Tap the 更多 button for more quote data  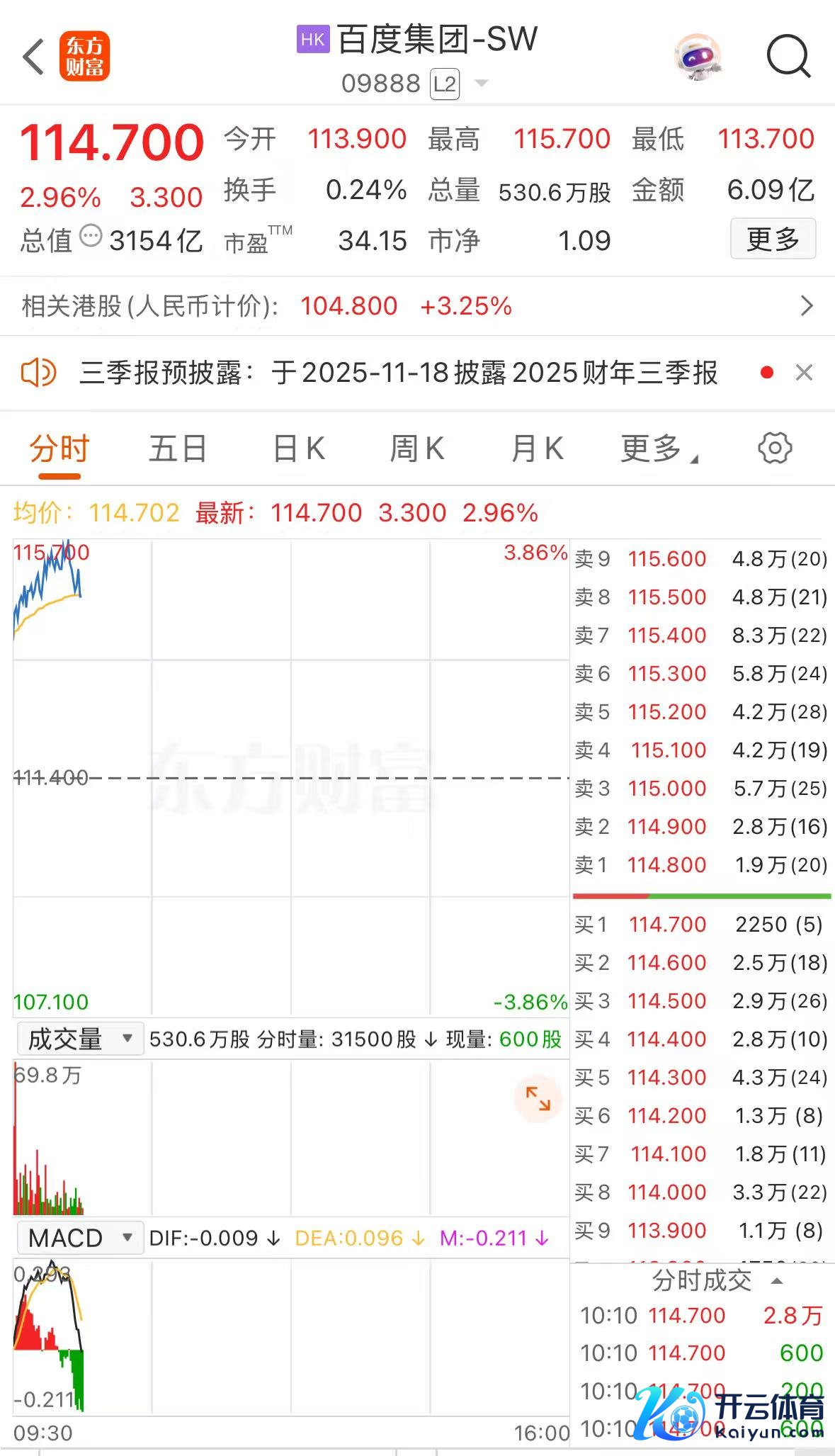pos(773,239)
